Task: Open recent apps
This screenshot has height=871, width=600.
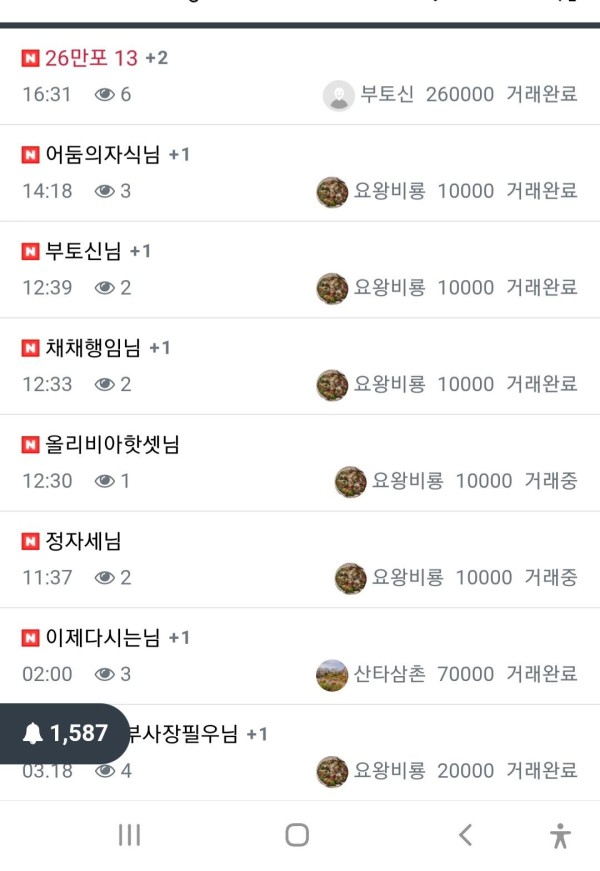Action: point(129,835)
